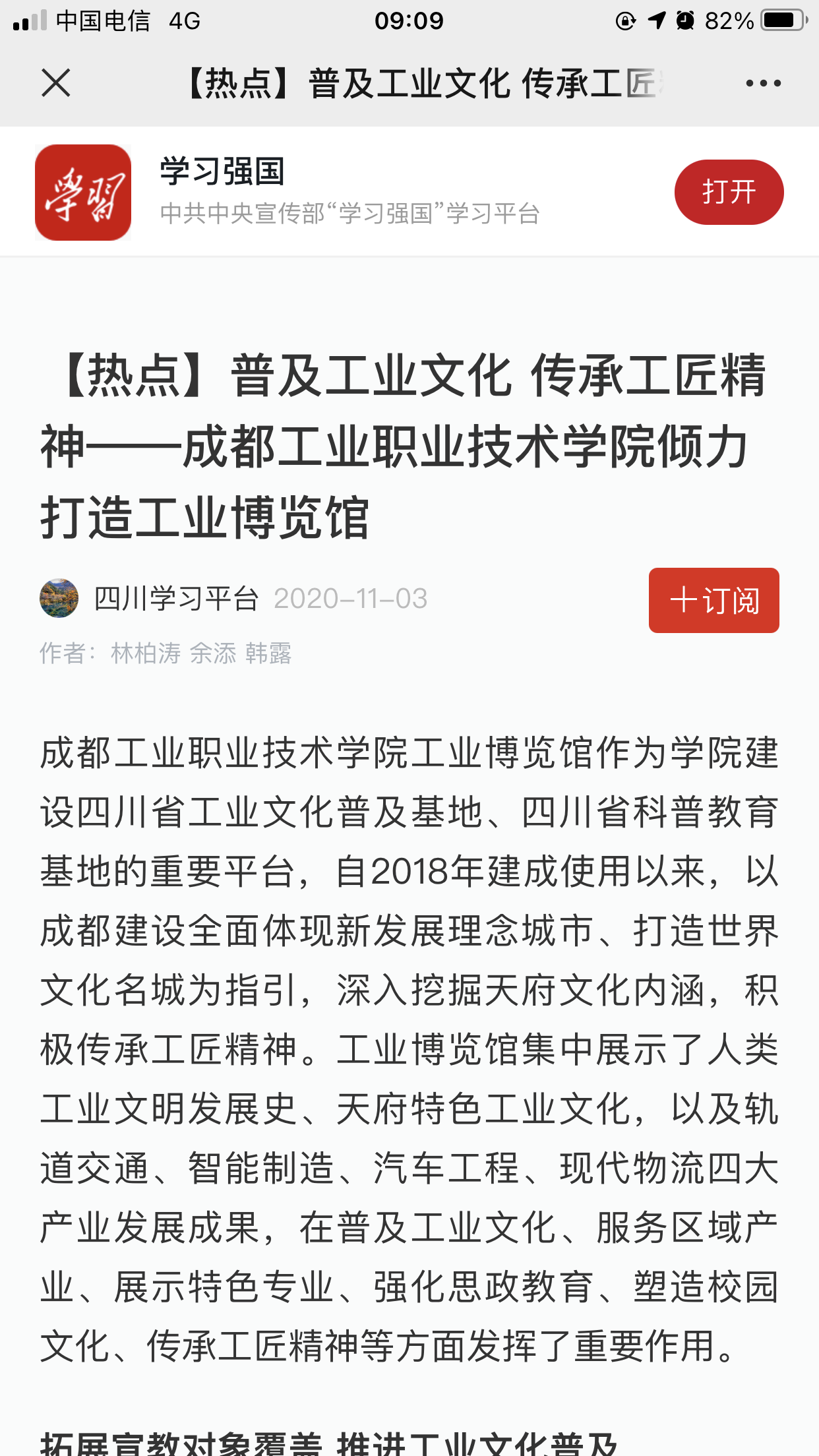Open the three-dot more options menu
The height and width of the screenshot is (1456, 819).
[x=763, y=83]
